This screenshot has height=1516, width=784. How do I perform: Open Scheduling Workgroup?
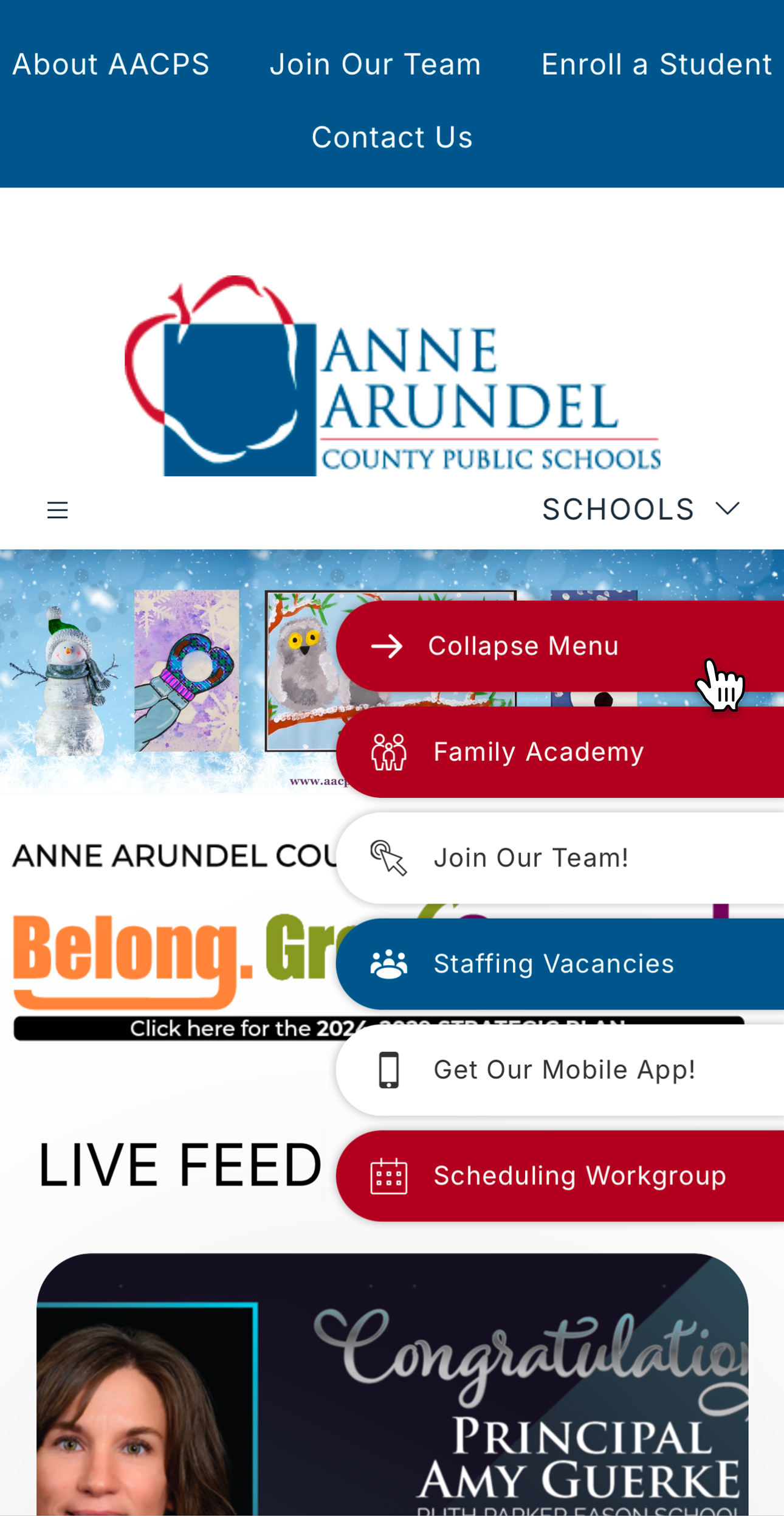click(579, 1176)
